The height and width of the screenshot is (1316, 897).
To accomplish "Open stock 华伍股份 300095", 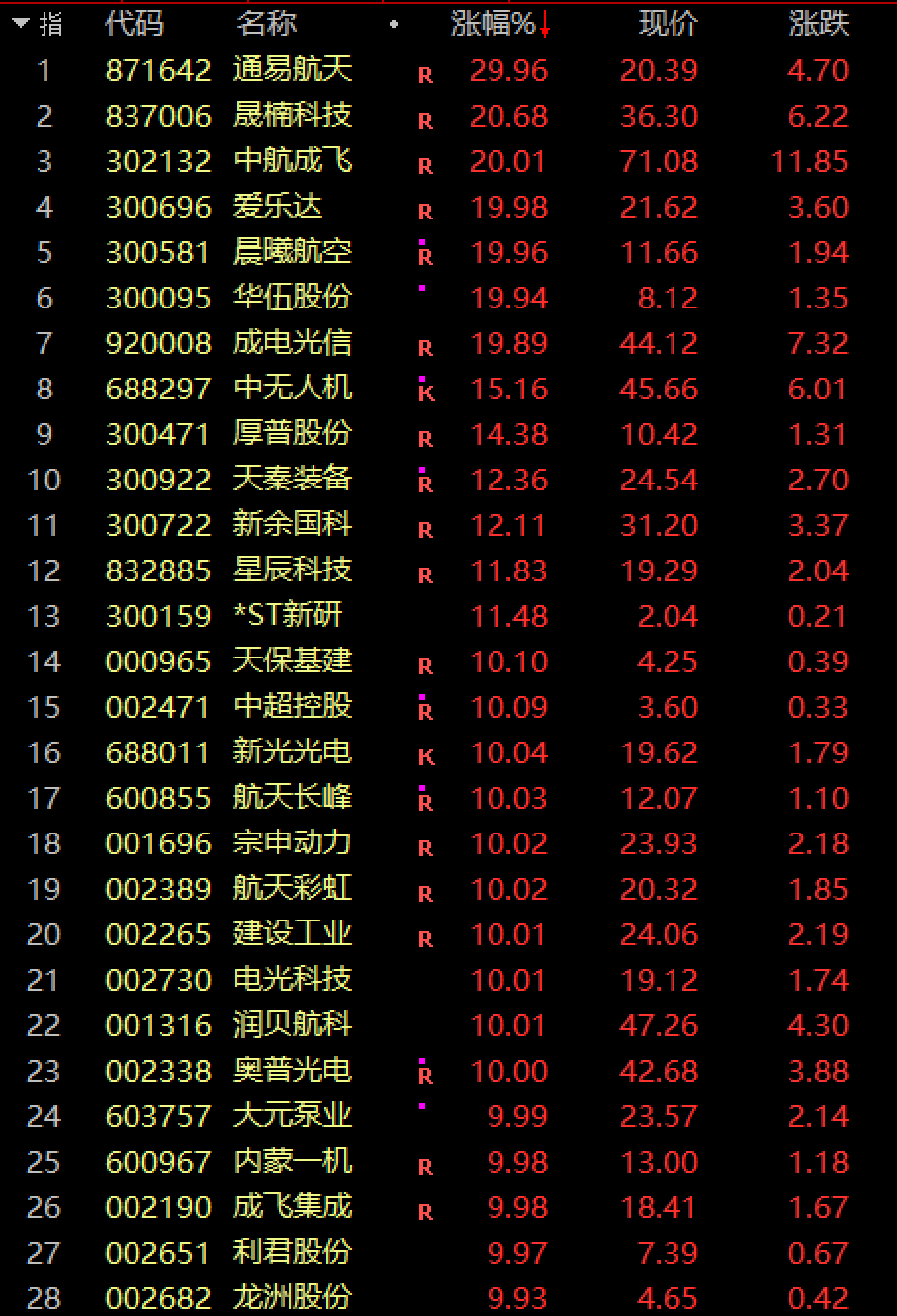I will [x=293, y=298].
